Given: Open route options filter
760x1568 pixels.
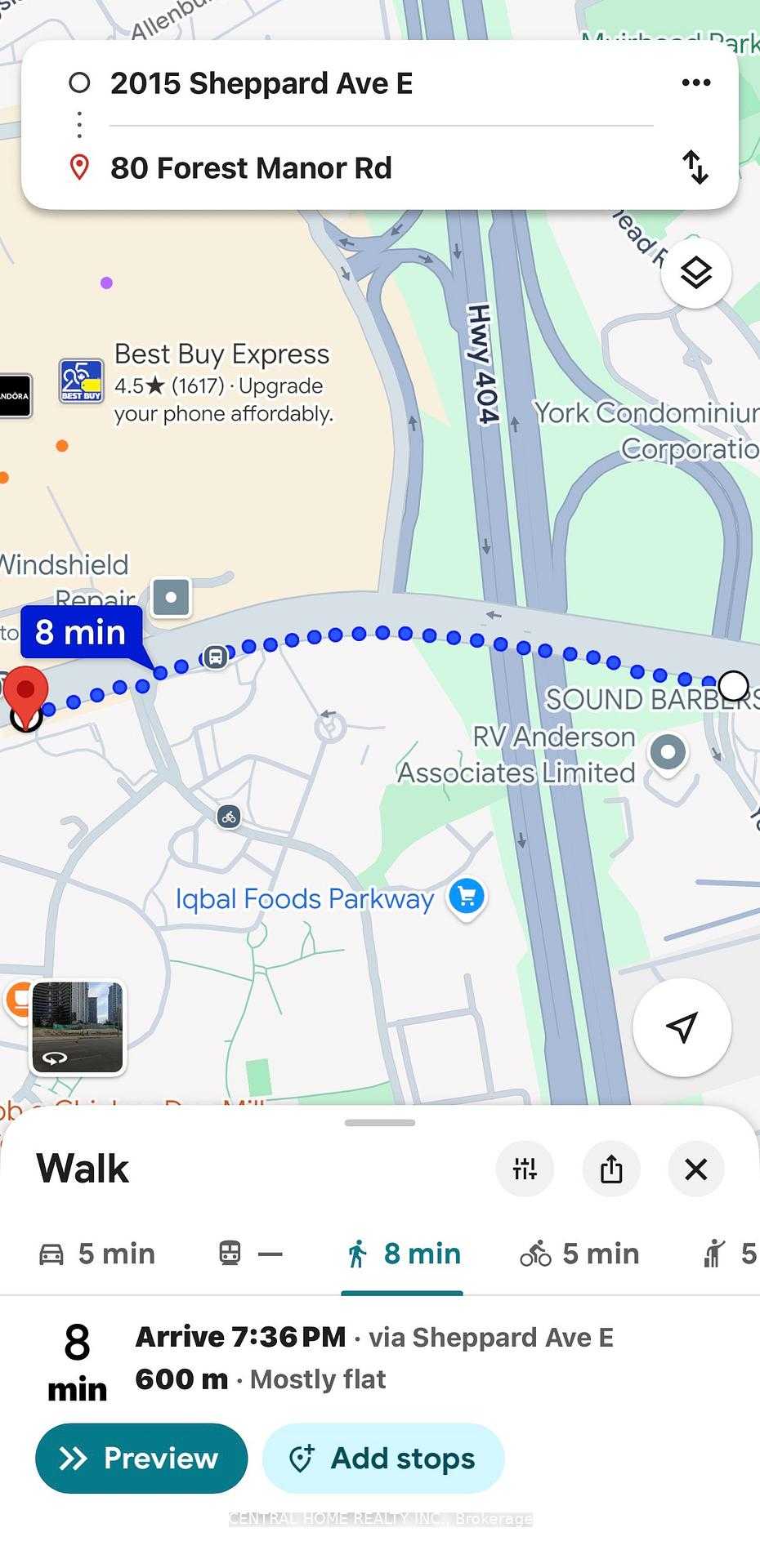Looking at the screenshot, I should click(525, 1169).
